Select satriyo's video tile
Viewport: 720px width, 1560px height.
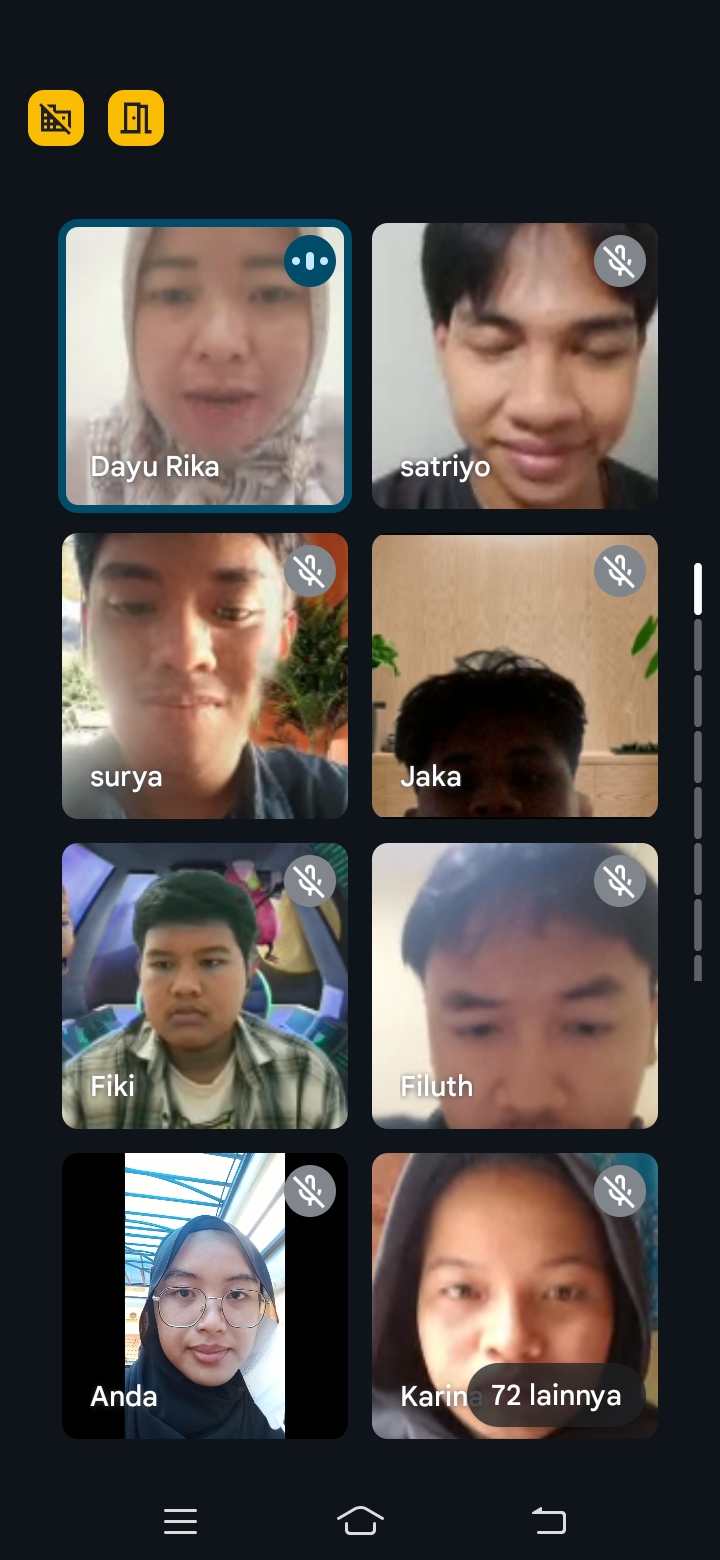tap(515, 366)
